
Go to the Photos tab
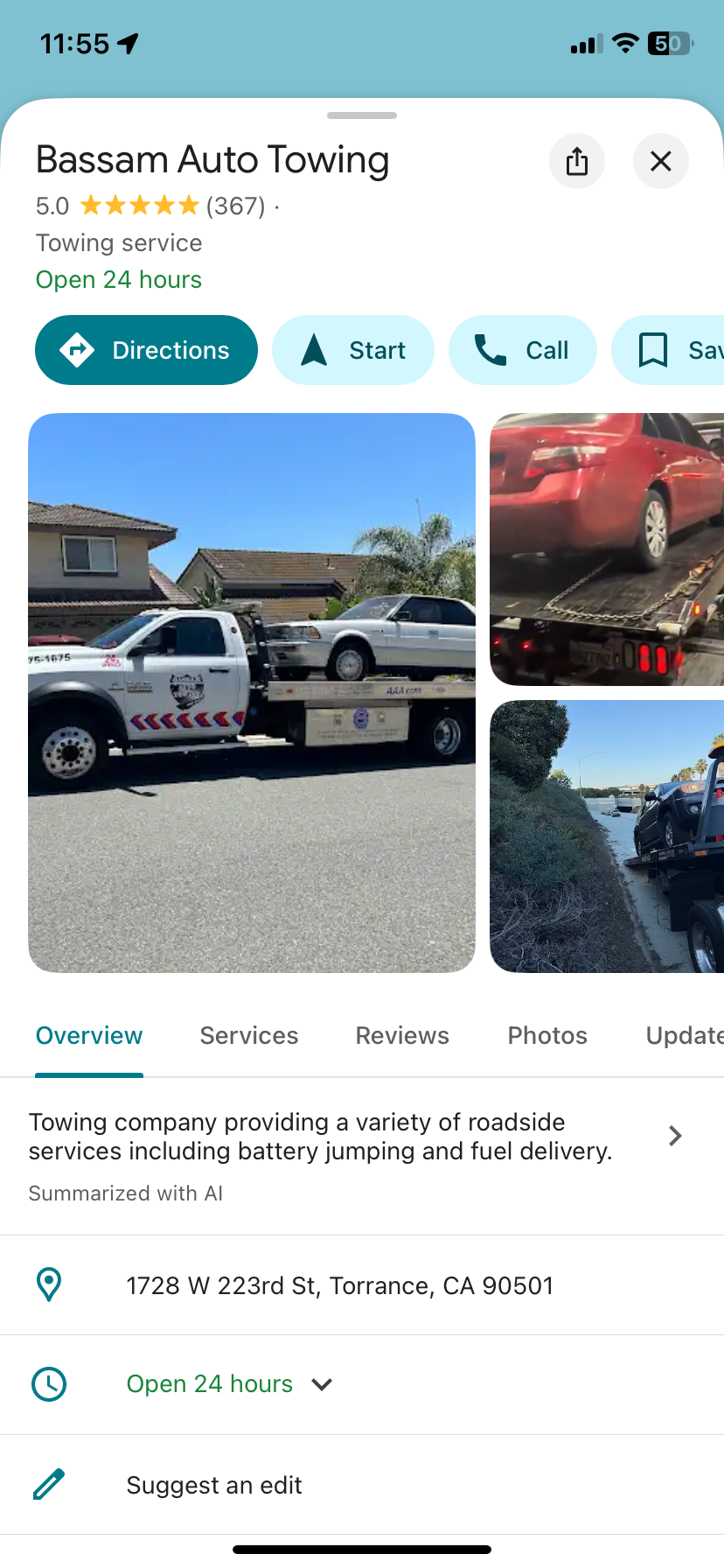[547, 1036]
